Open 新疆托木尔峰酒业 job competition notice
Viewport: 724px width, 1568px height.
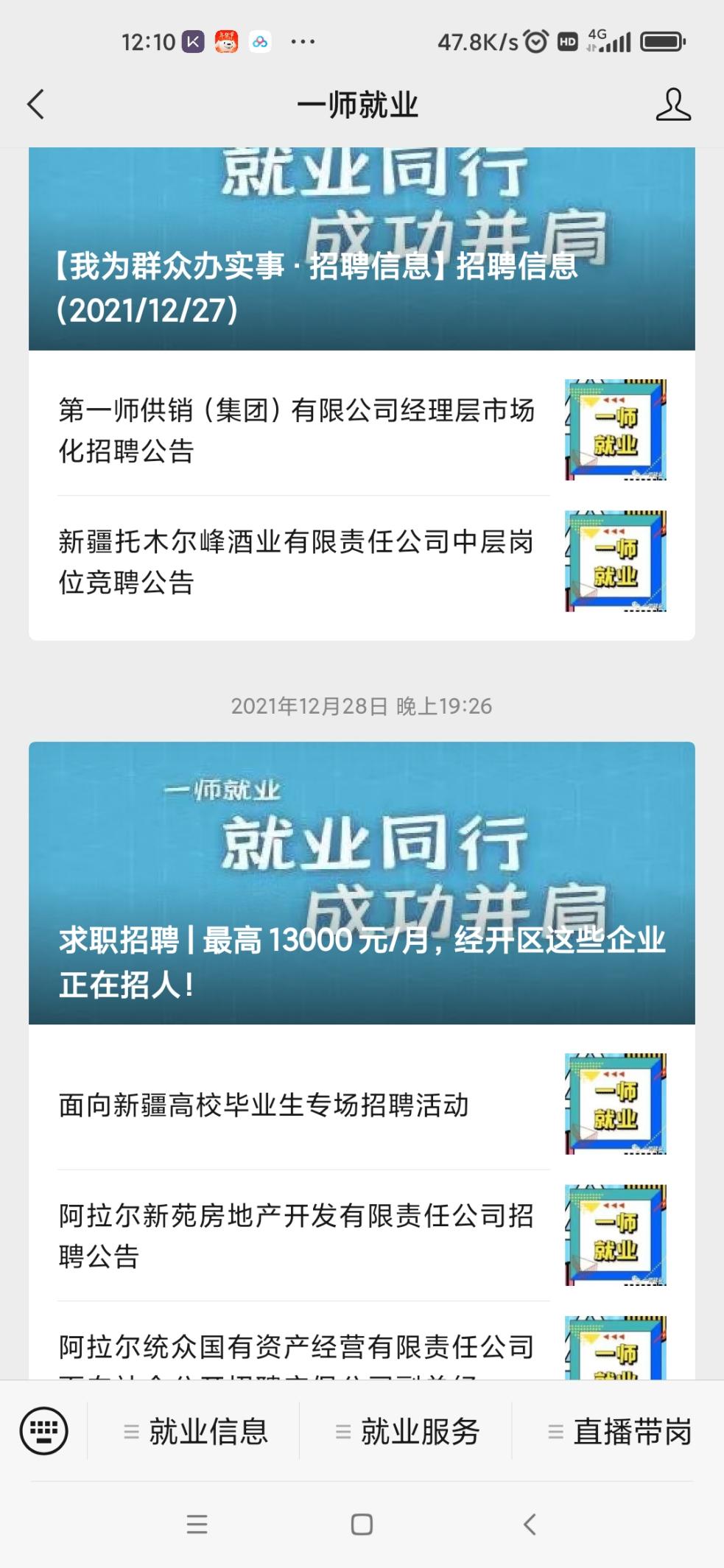[296, 561]
